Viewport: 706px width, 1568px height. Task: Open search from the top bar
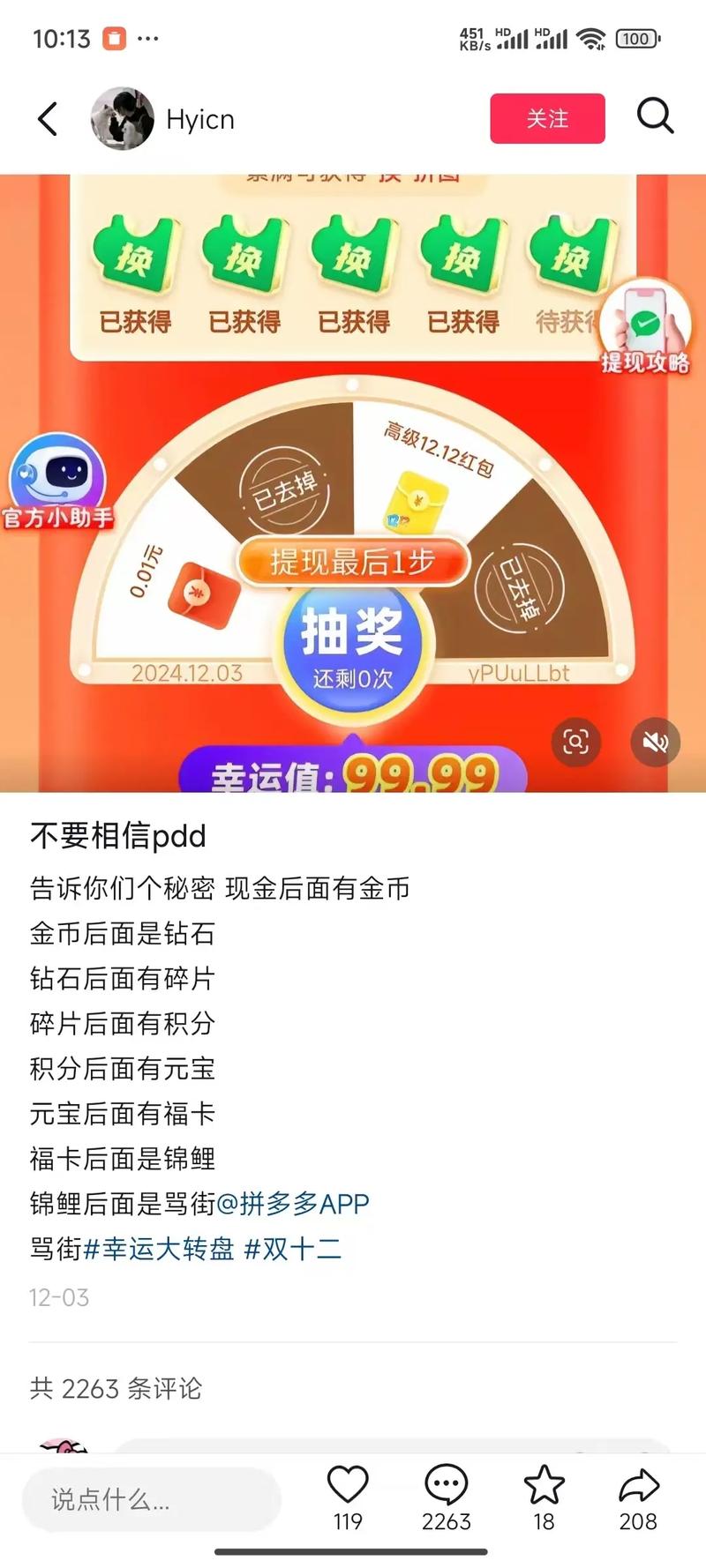655,116
